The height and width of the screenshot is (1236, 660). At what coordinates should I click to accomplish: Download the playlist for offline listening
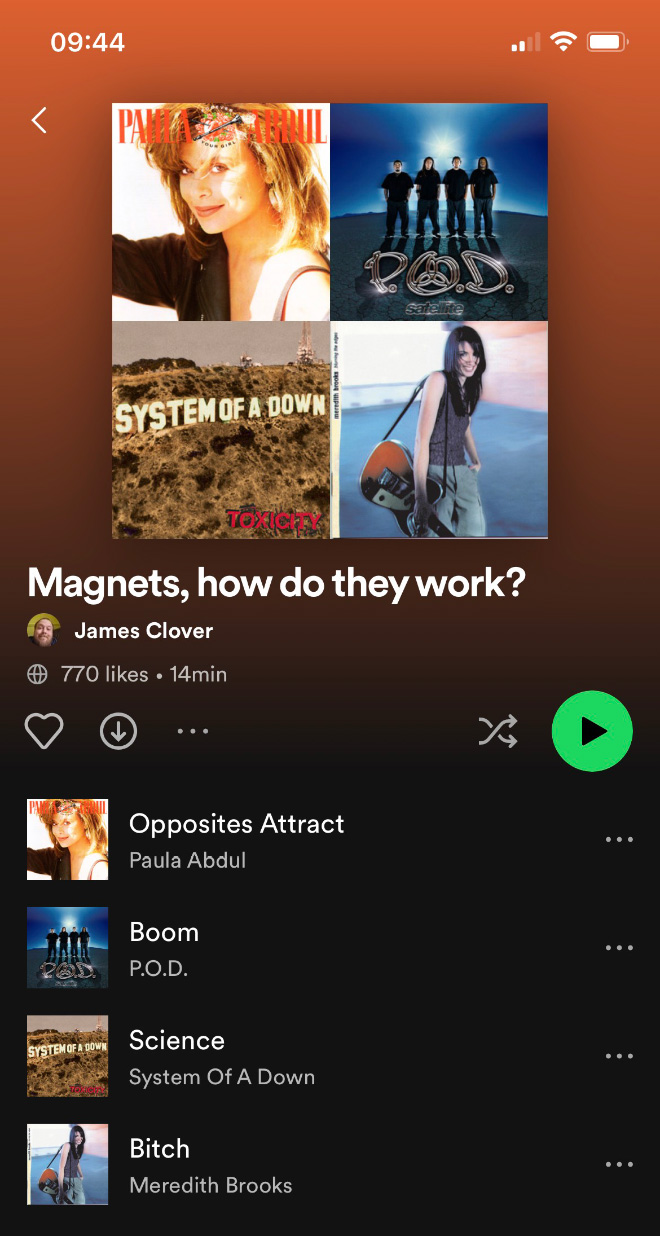click(x=118, y=731)
